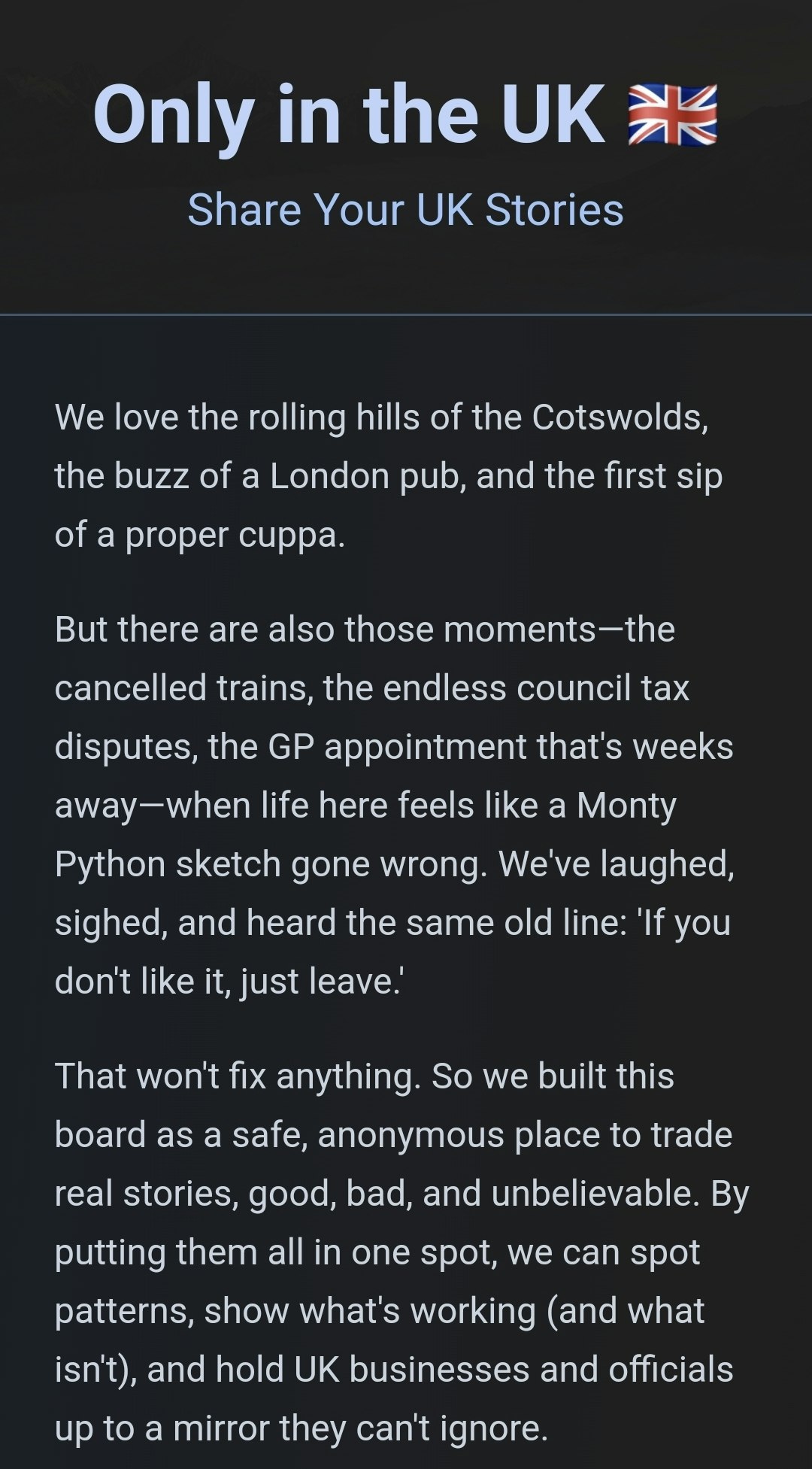Open the Share Your UK Stories link

[x=405, y=209]
